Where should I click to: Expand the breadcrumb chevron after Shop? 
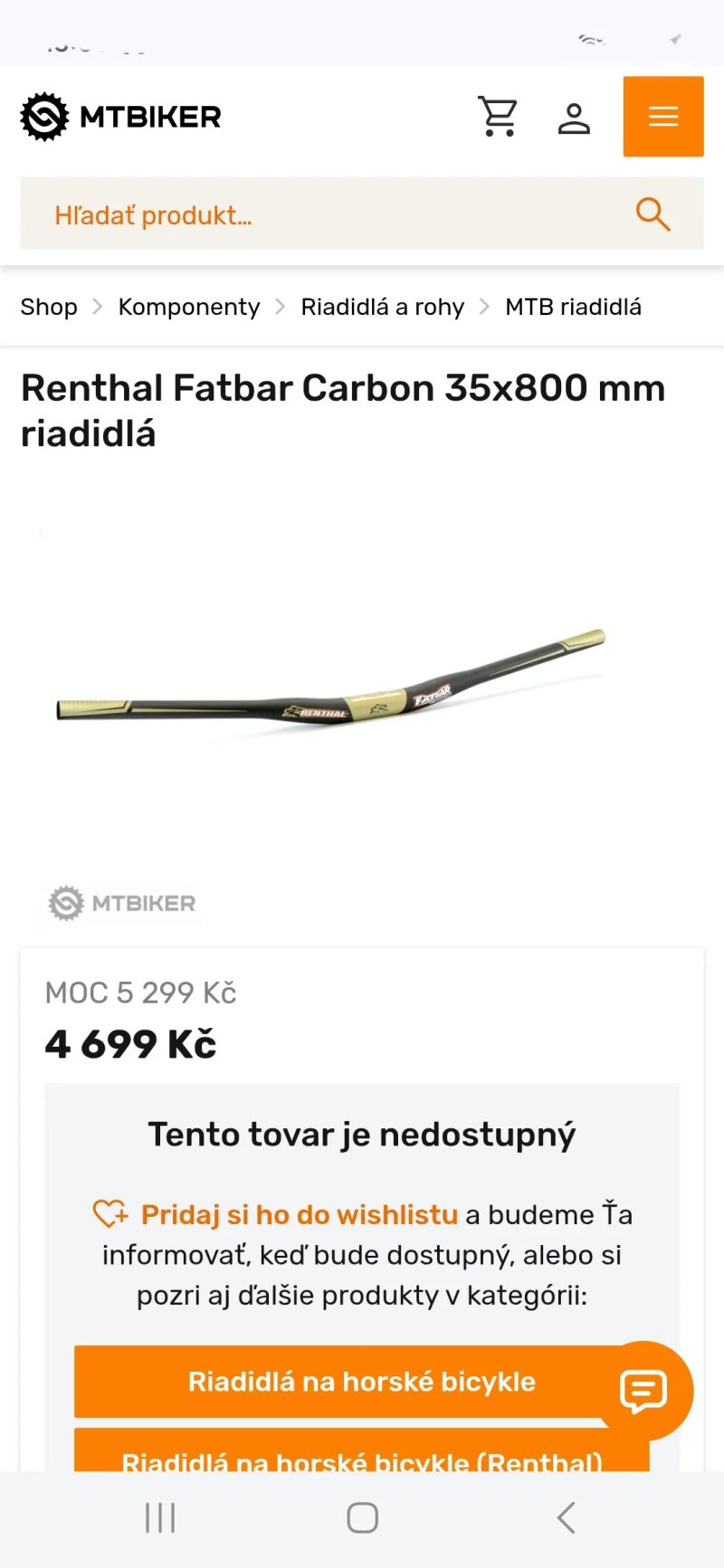pyautogui.click(x=96, y=307)
